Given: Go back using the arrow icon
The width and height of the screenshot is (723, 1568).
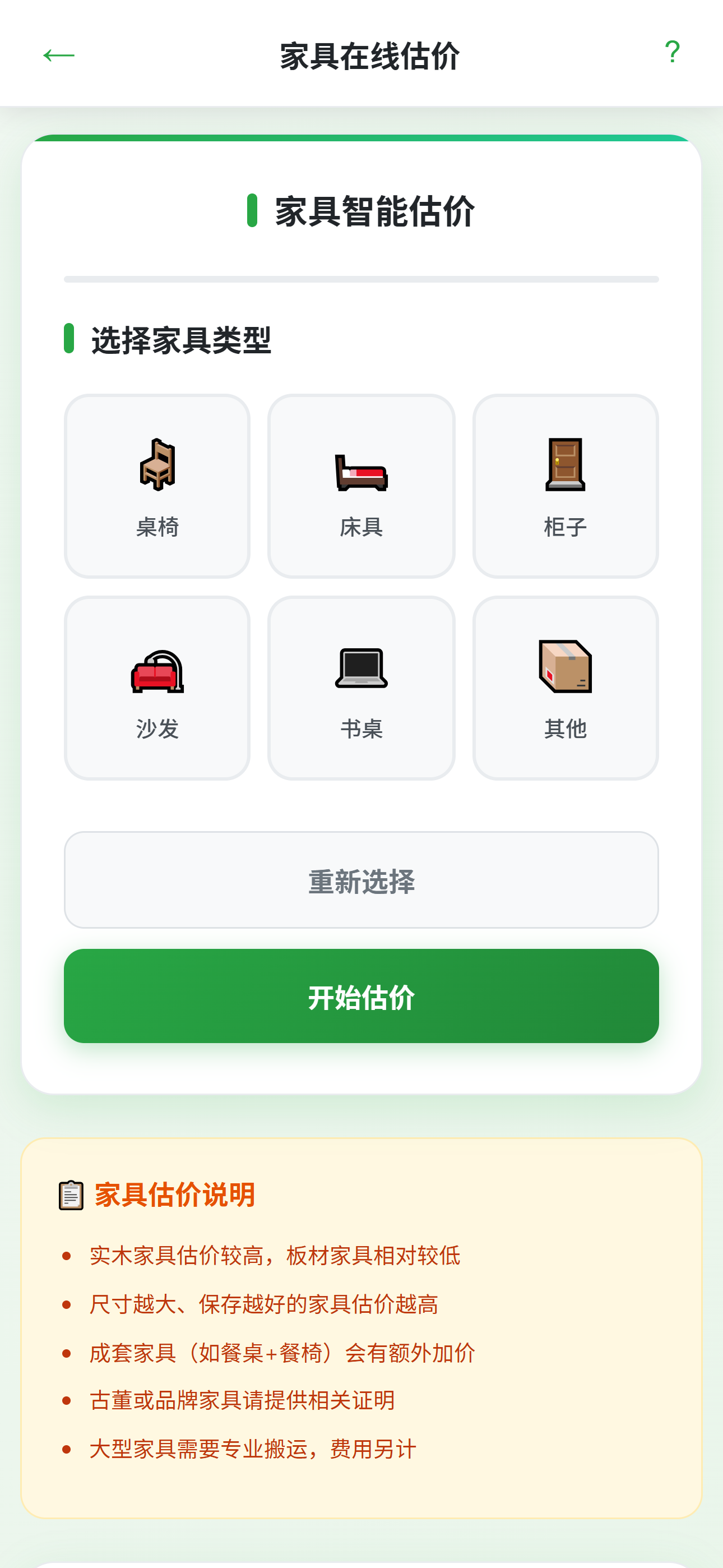Looking at the screenshot, I should click(58, 56).
